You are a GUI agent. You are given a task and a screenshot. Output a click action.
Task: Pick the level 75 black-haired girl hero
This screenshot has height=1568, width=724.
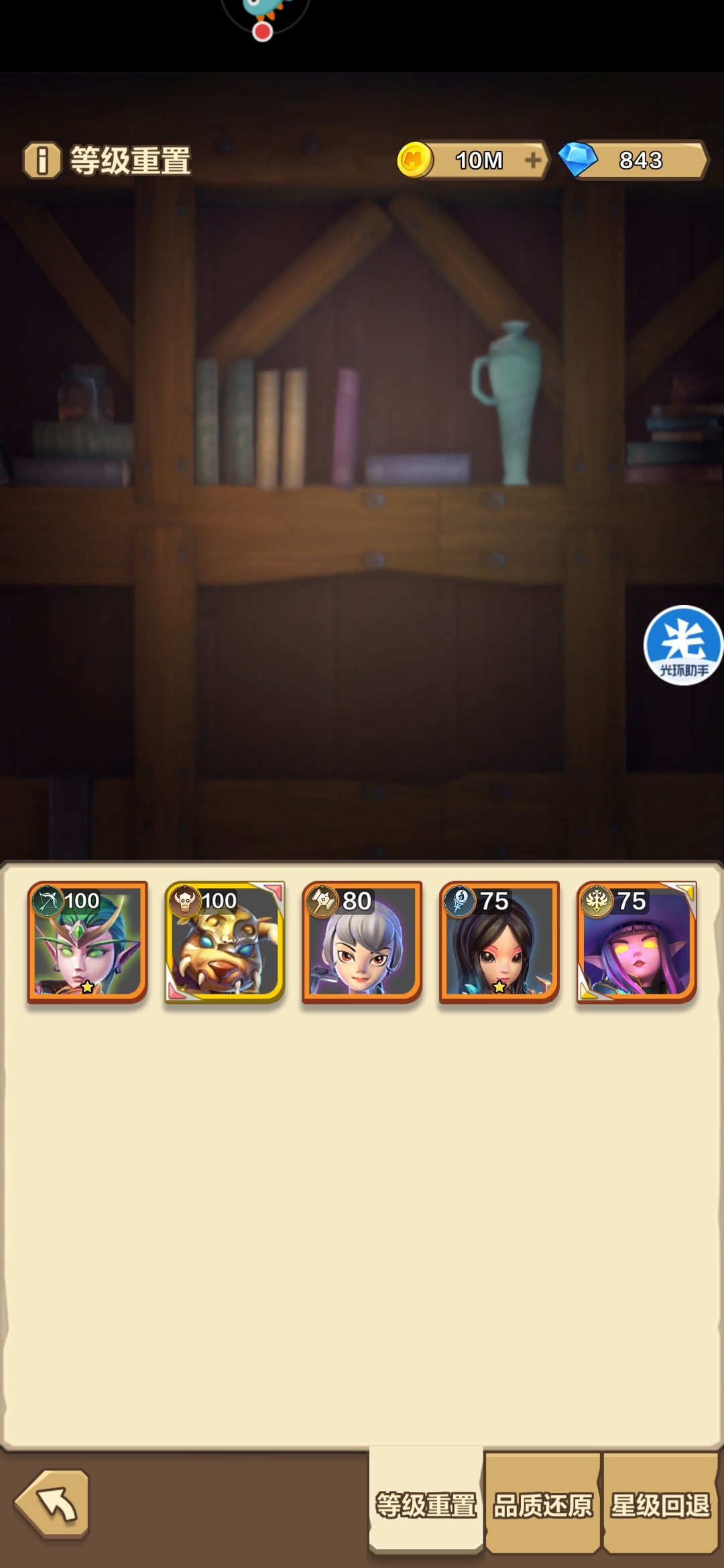tap(499, 941)
